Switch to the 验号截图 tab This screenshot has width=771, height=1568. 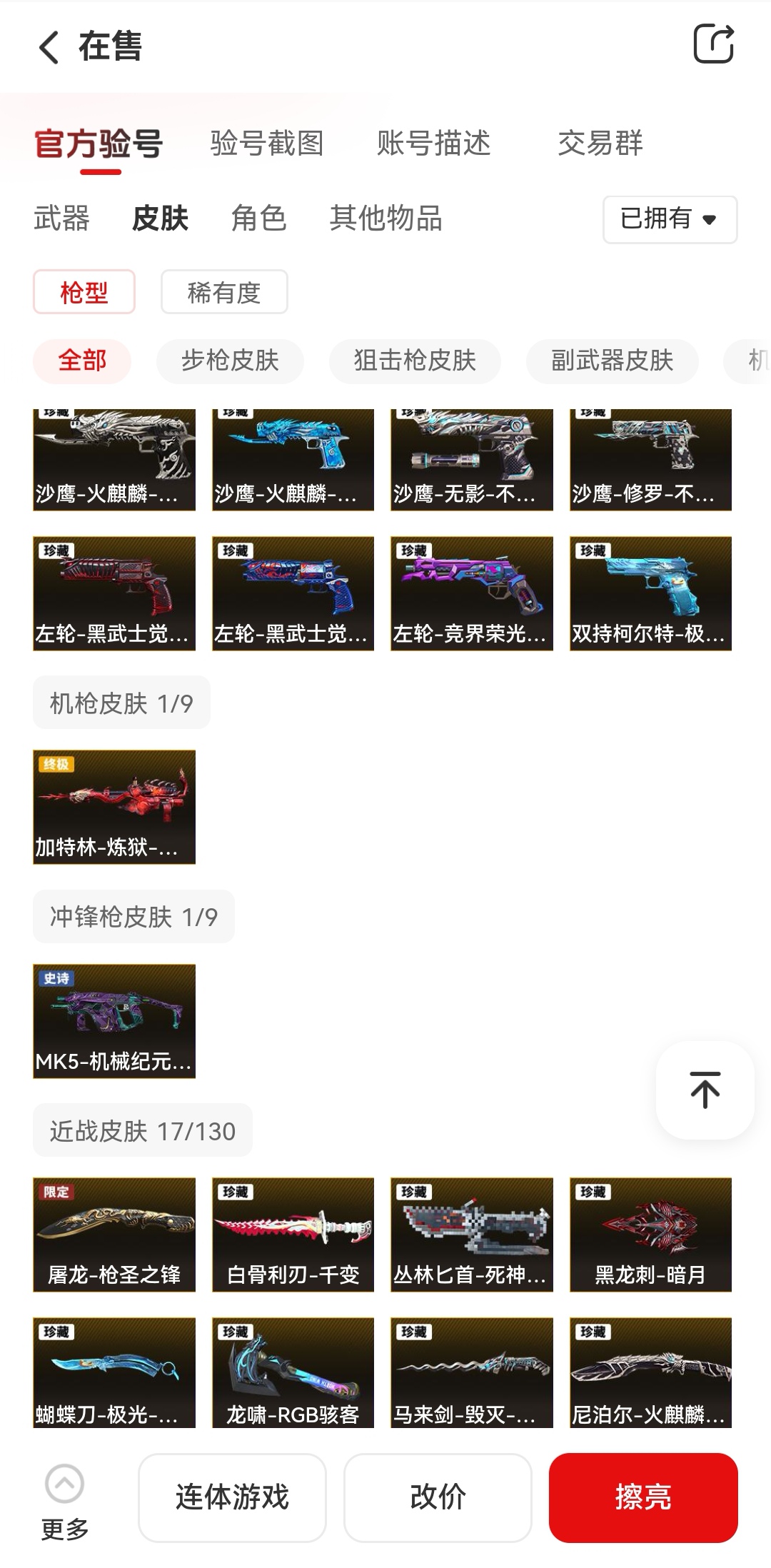[x=266, y=144]
